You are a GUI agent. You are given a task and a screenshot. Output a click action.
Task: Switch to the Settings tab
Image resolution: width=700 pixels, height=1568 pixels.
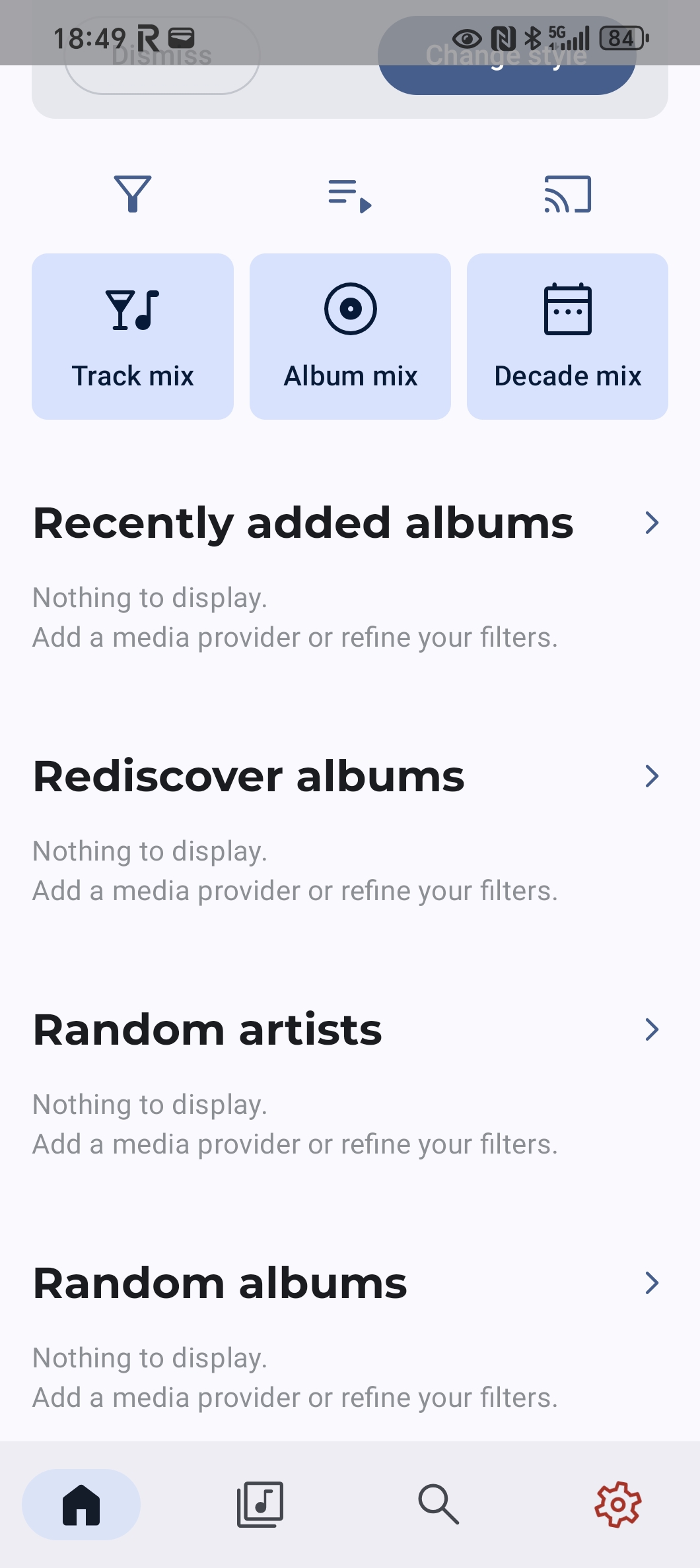618,1505
